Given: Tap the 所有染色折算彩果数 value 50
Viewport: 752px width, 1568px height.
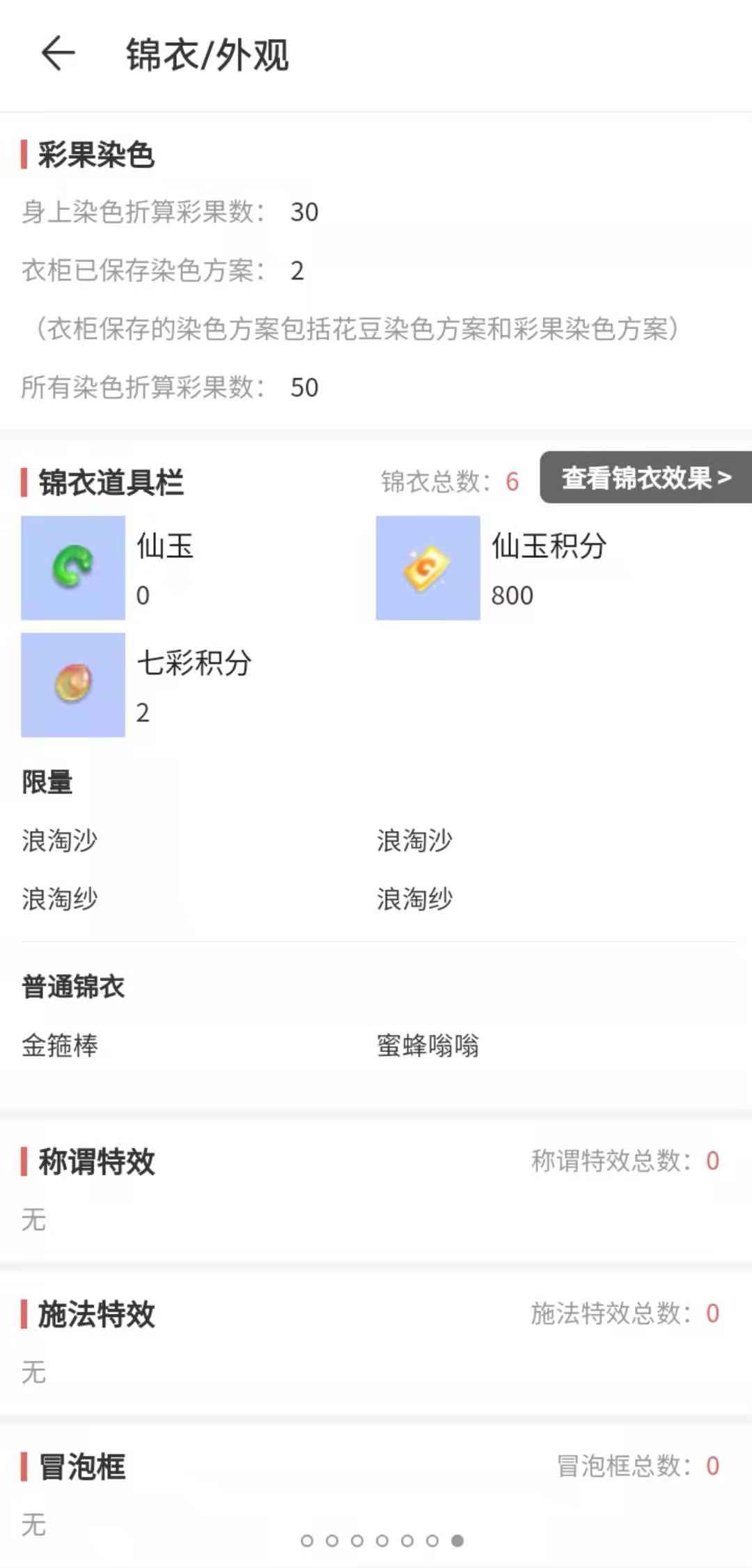Looking at the screenshot, I should [304, 387].
